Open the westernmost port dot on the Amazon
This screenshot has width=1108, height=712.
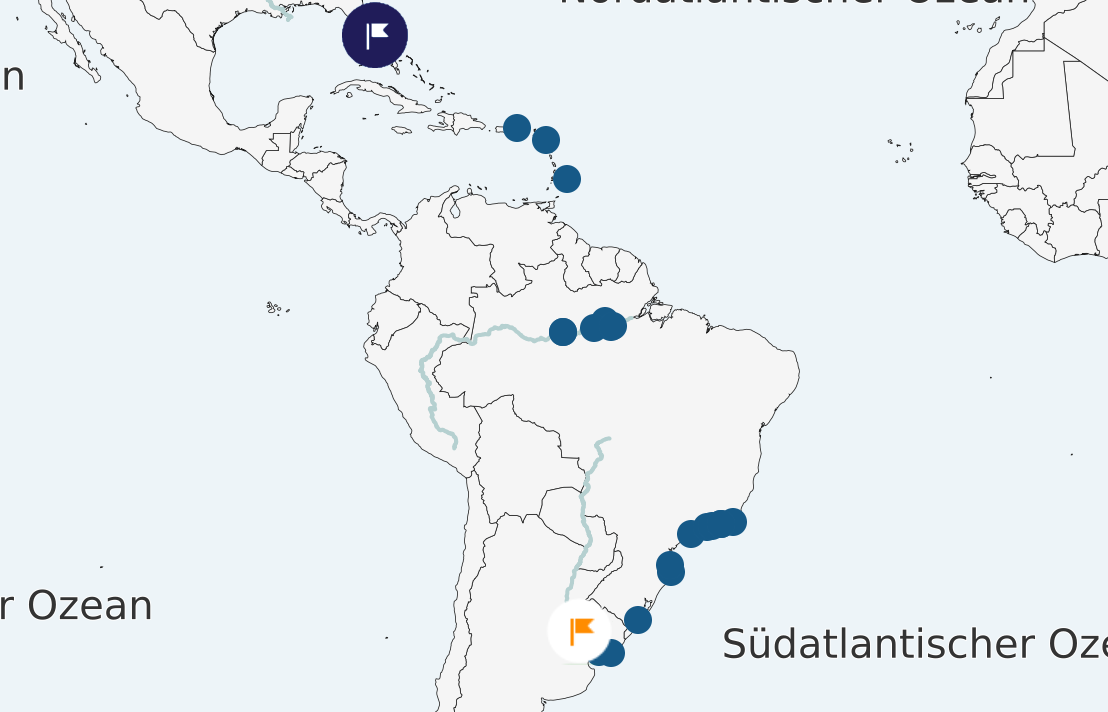[563, 331]
